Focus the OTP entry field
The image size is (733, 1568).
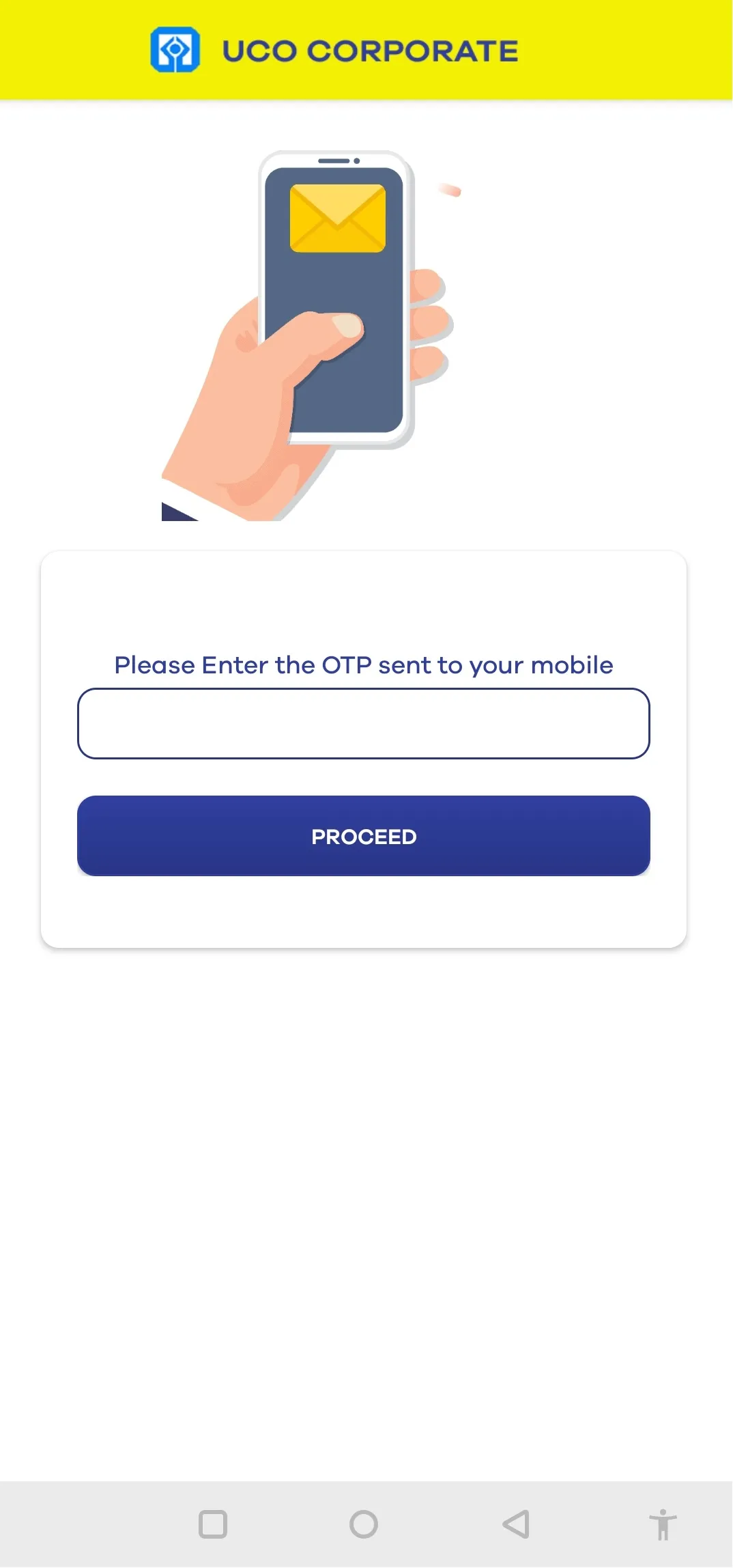(363, 723)
